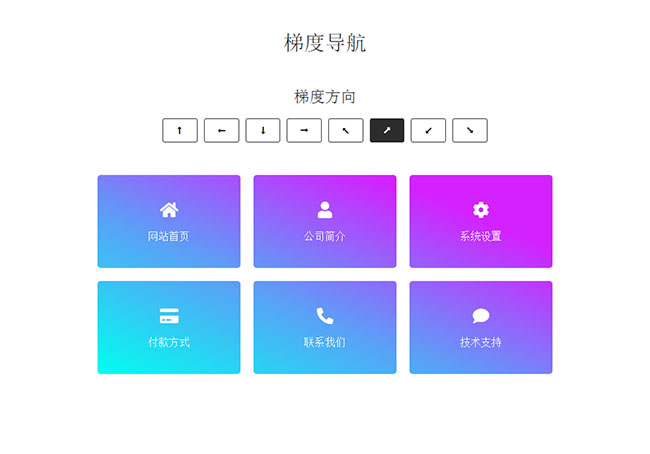Screen dimensions: 650x454
Task: Choose the up-left diagonal gradient direction
Action: pyautogui.click(x=346, y=130)
